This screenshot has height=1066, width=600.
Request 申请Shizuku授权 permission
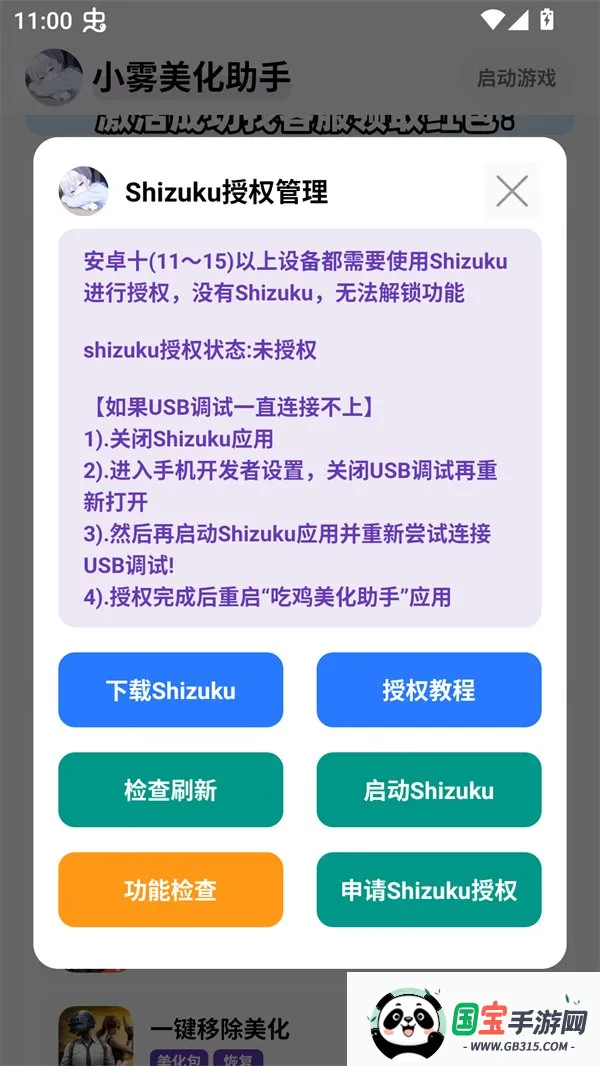(429, 890)
